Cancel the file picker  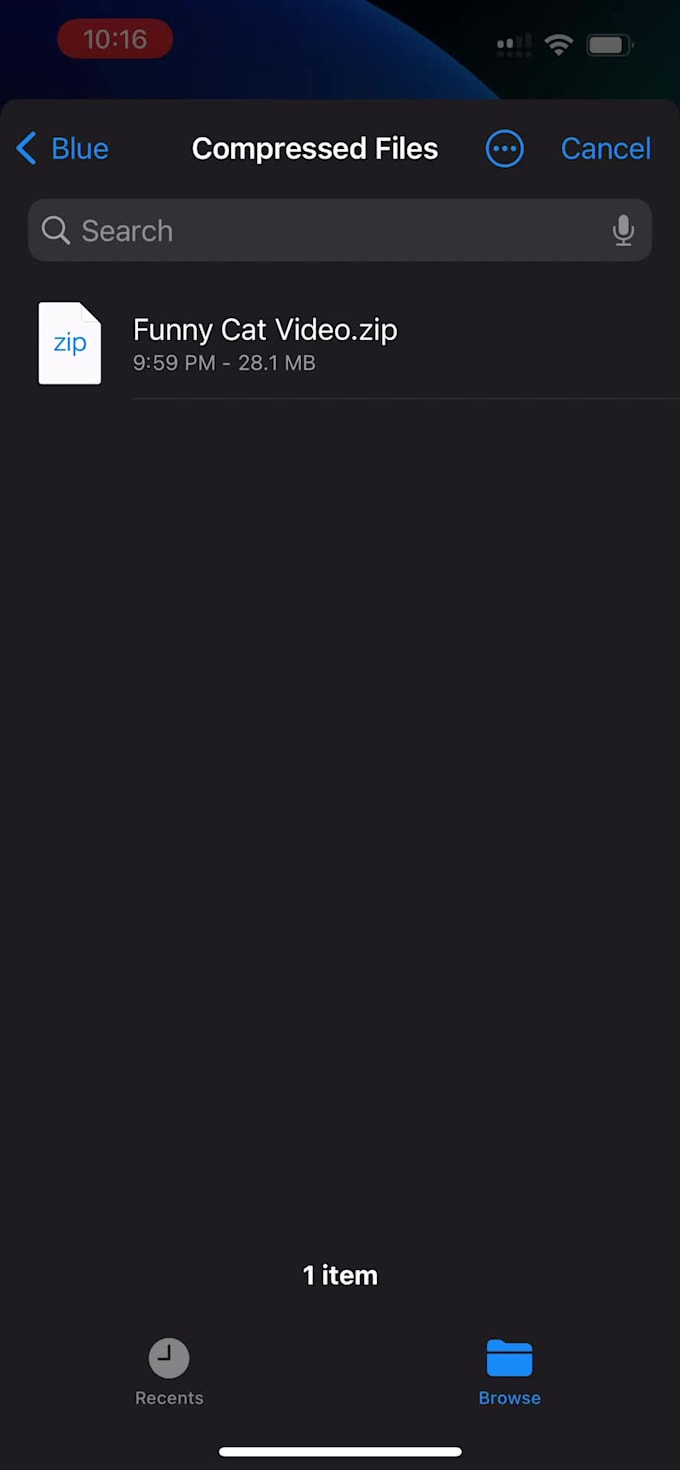[x=606, y=149]
